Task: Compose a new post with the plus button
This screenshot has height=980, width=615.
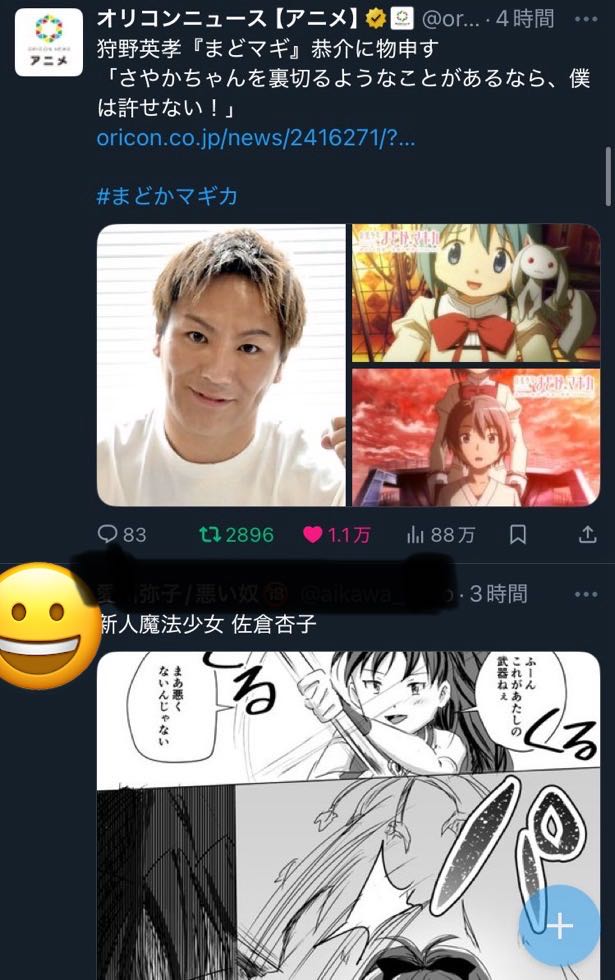Action: 559,926
